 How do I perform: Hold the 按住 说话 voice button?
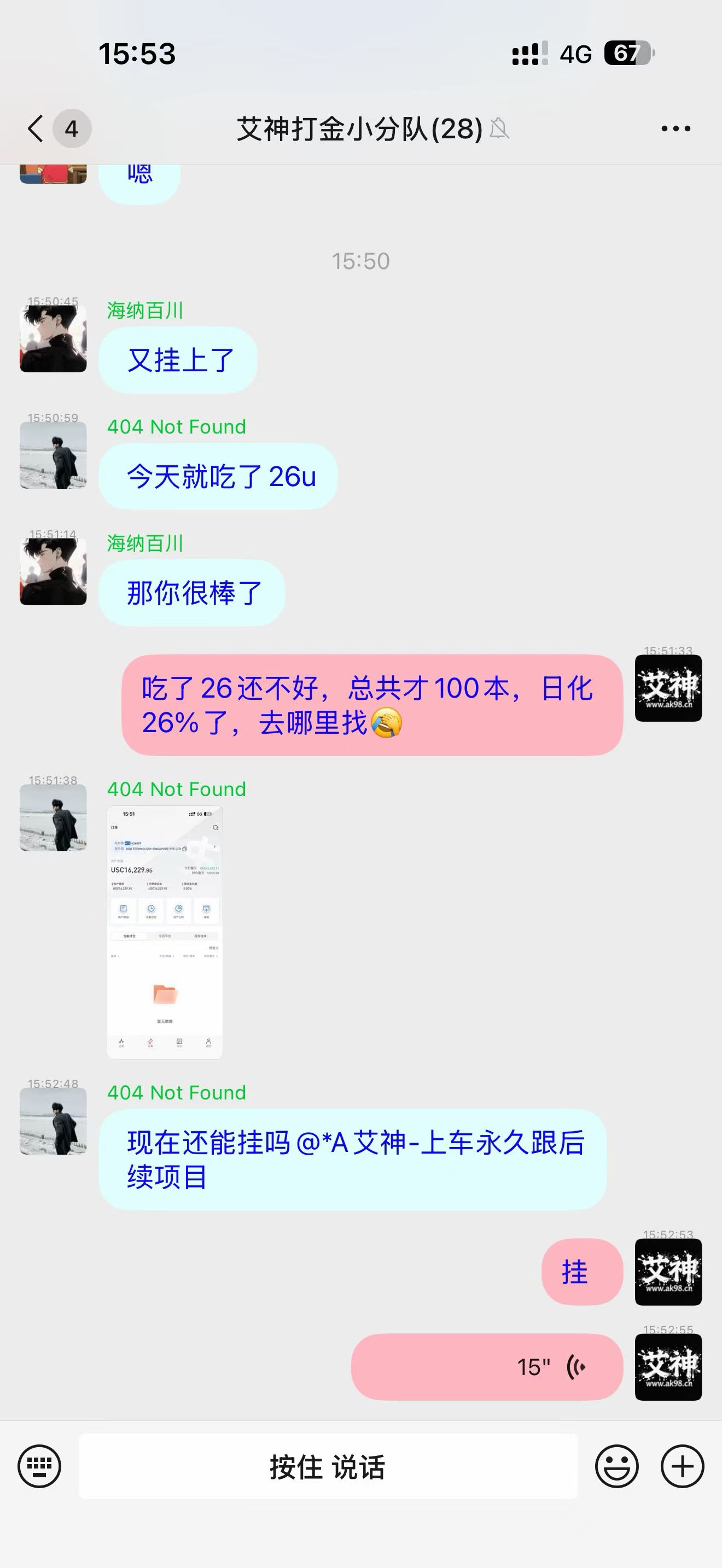click(328, 1466)
